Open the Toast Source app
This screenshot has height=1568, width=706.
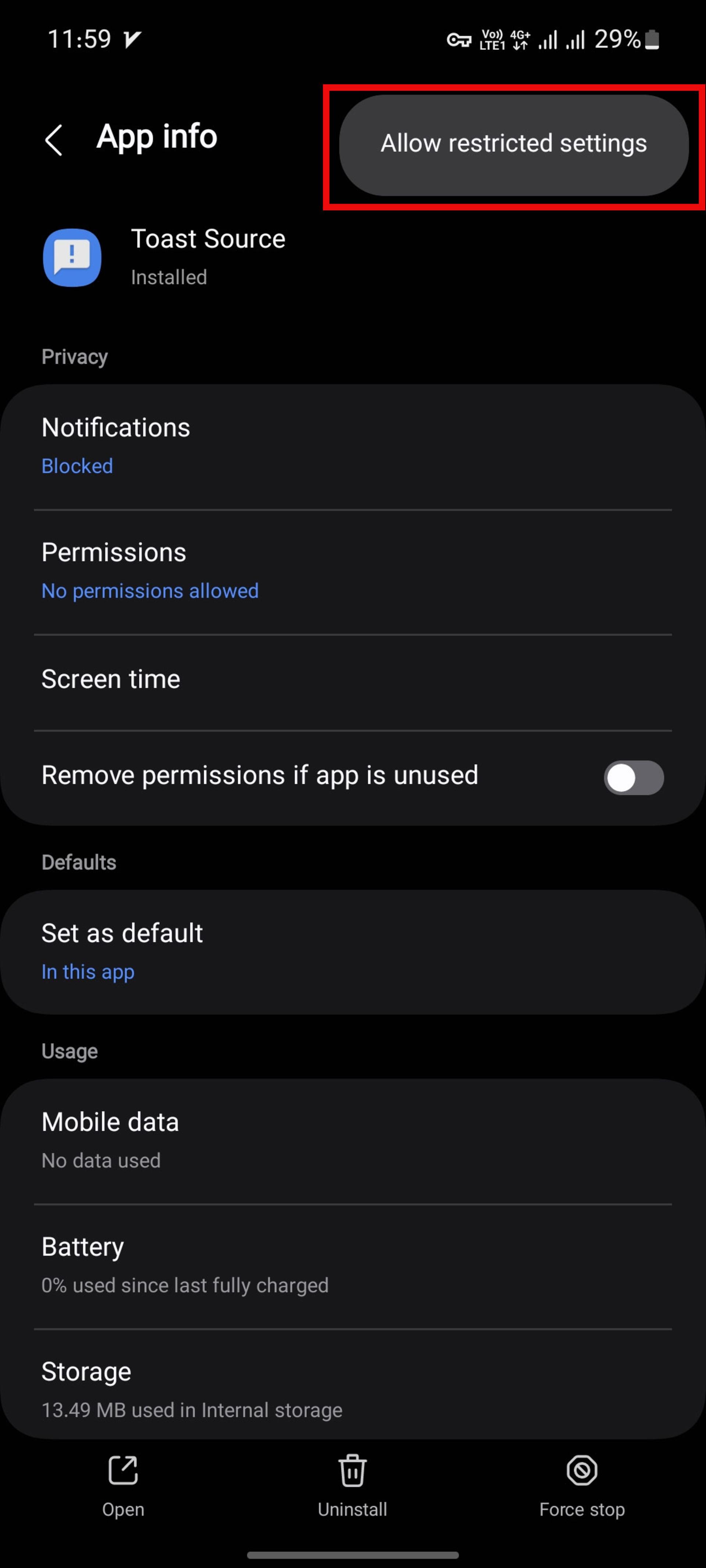(123, 1486)
